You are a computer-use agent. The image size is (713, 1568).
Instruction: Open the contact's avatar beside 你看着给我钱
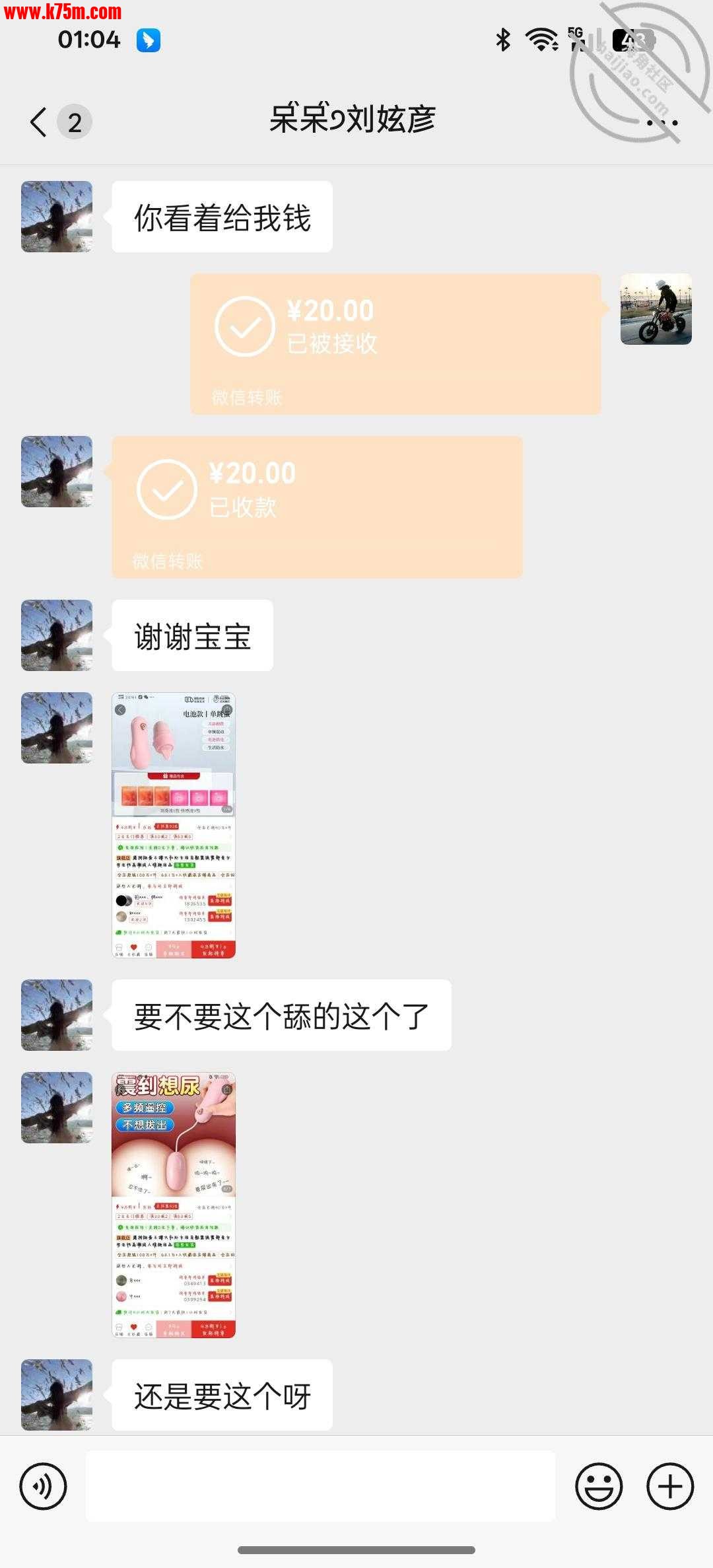click(57, 217)
